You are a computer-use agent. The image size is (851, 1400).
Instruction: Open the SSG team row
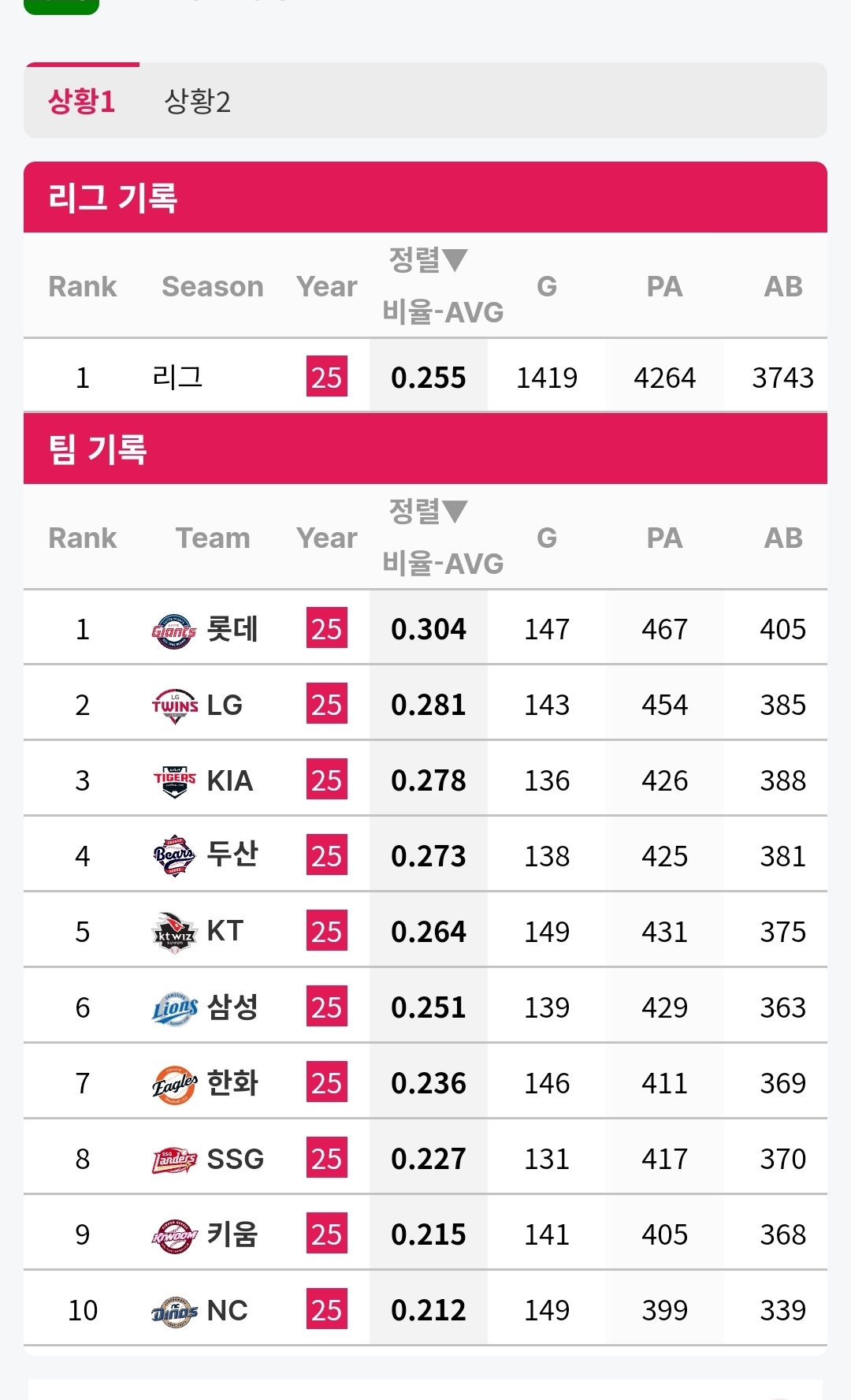[425, 1159]
